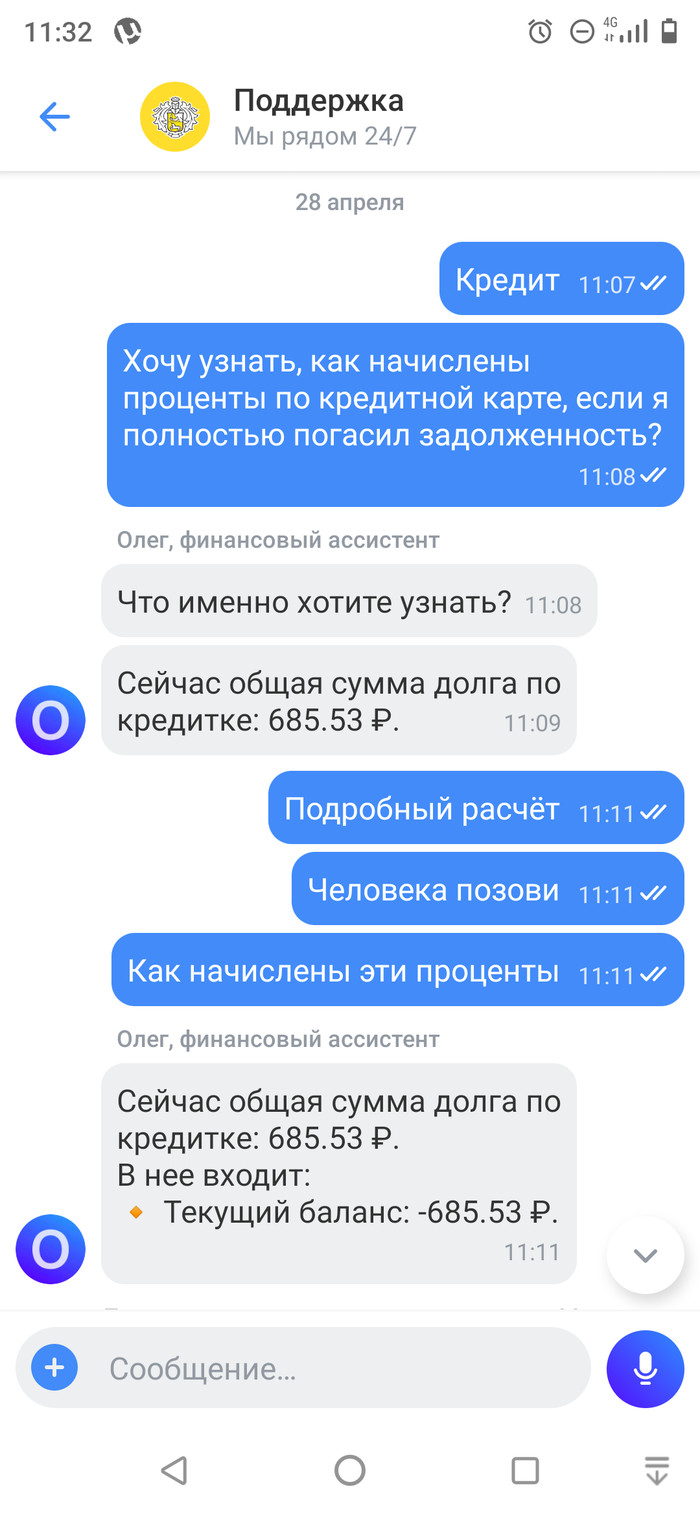The height and width of the screenshot is (1517, 700).
Task: Open recent apps from navigation bar
Action: (525, 1470)
